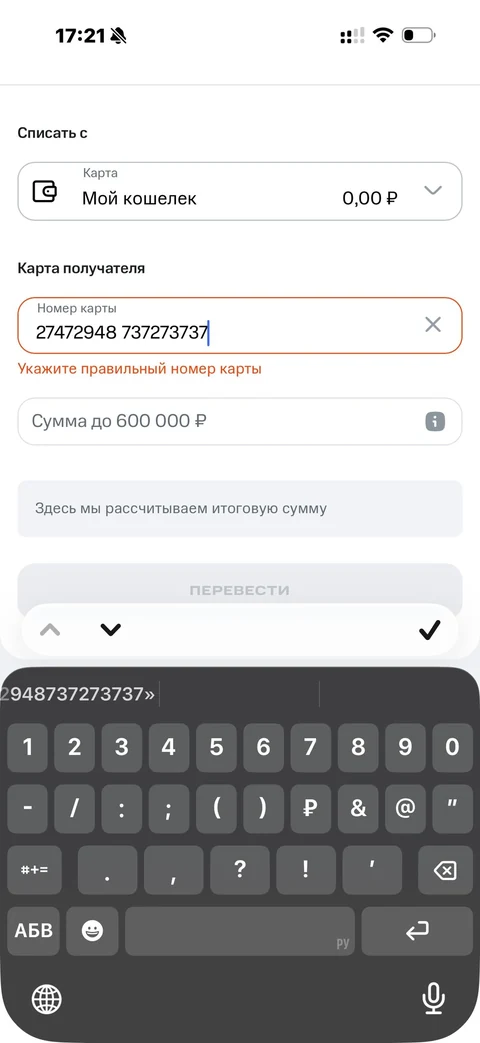The image size is (480, 1043).
Task: Tap the globe language key
Action: tap(47, 998)
